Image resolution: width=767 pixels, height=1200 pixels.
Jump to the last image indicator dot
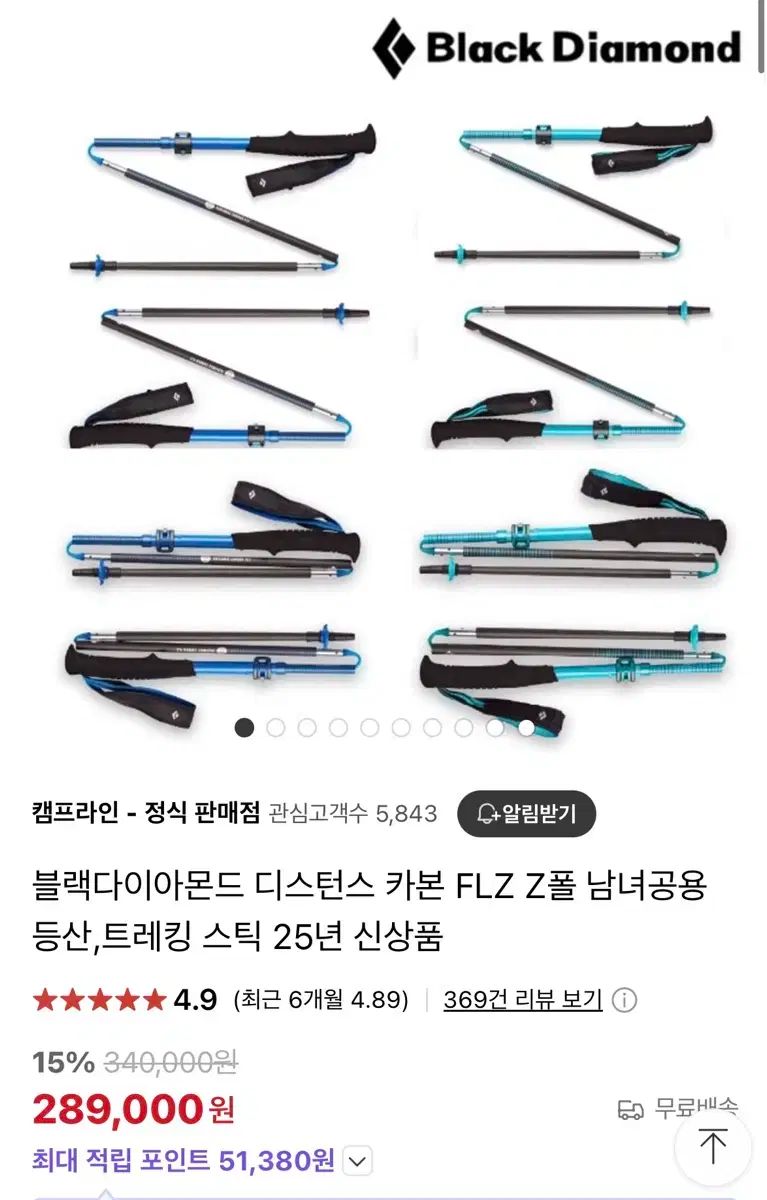(x=526, y=728)
